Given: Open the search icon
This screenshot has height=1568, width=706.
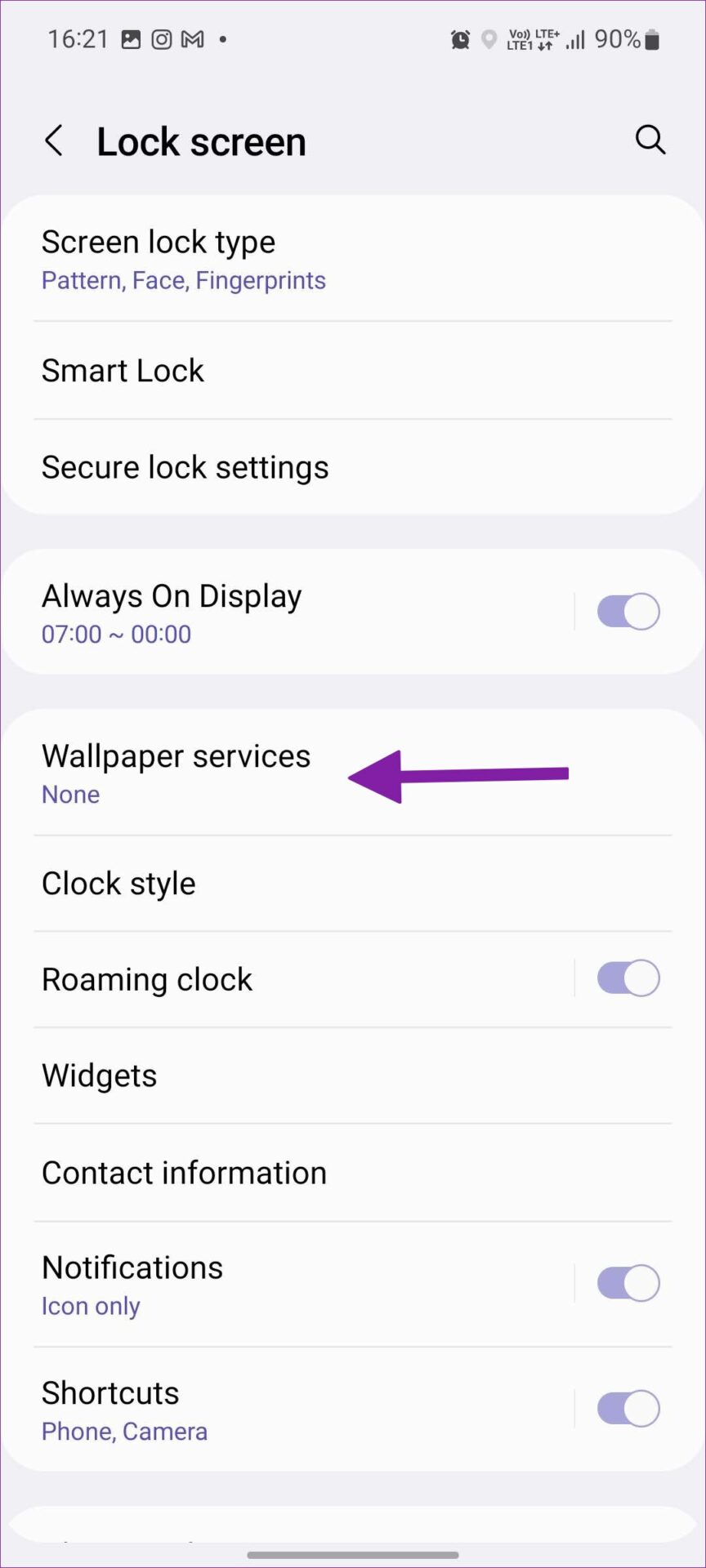Looking at the screenshot, I should [650, 140].
